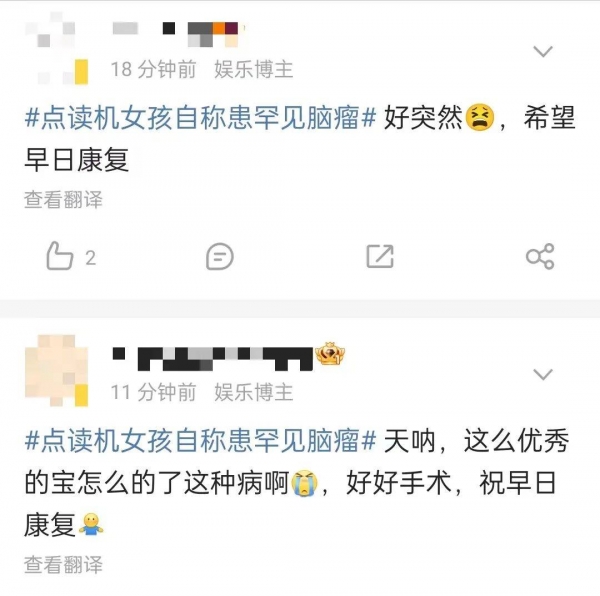Translate the 天呐 post with 查看翻译
This screenshot has height=596, width=600.
point(63,565)
